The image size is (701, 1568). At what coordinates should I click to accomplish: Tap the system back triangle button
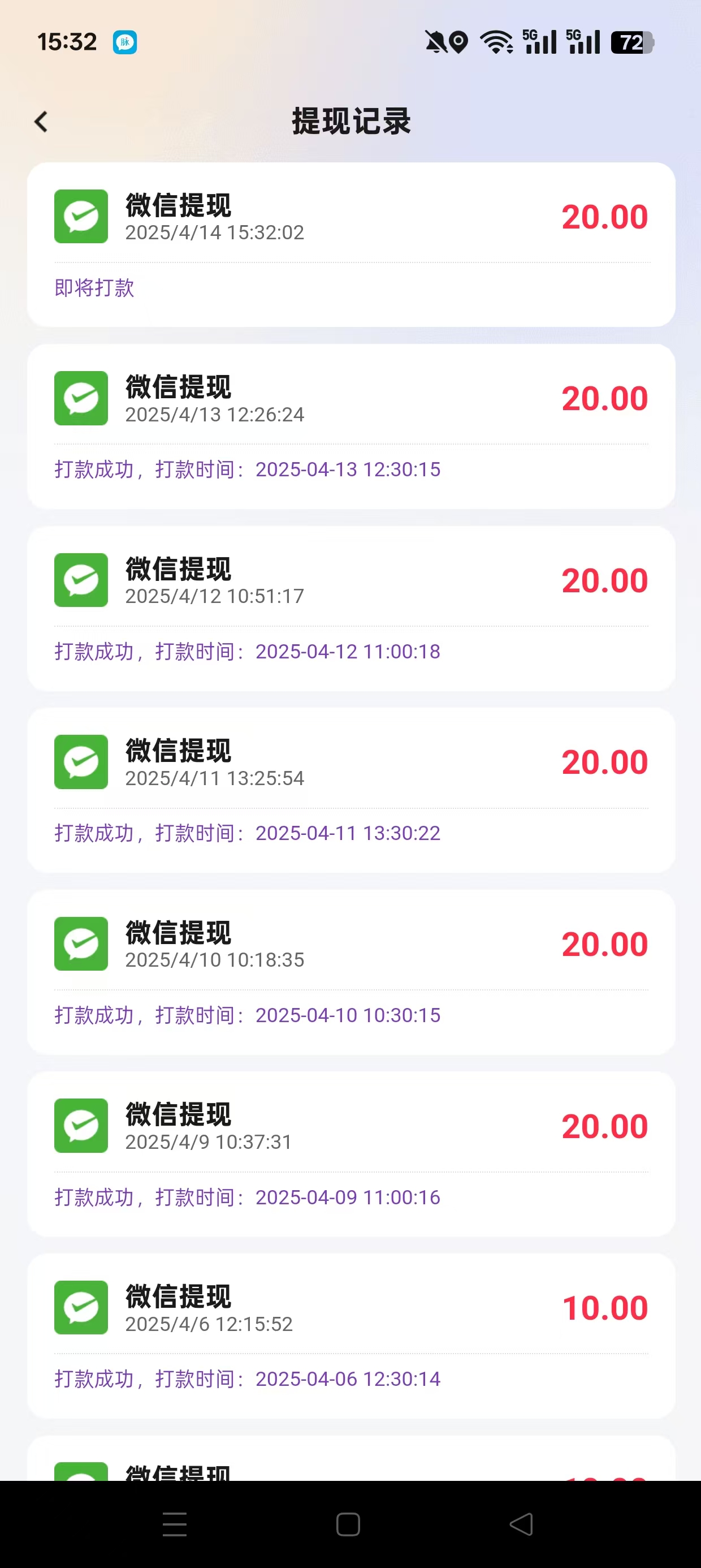pos(521,1524)
